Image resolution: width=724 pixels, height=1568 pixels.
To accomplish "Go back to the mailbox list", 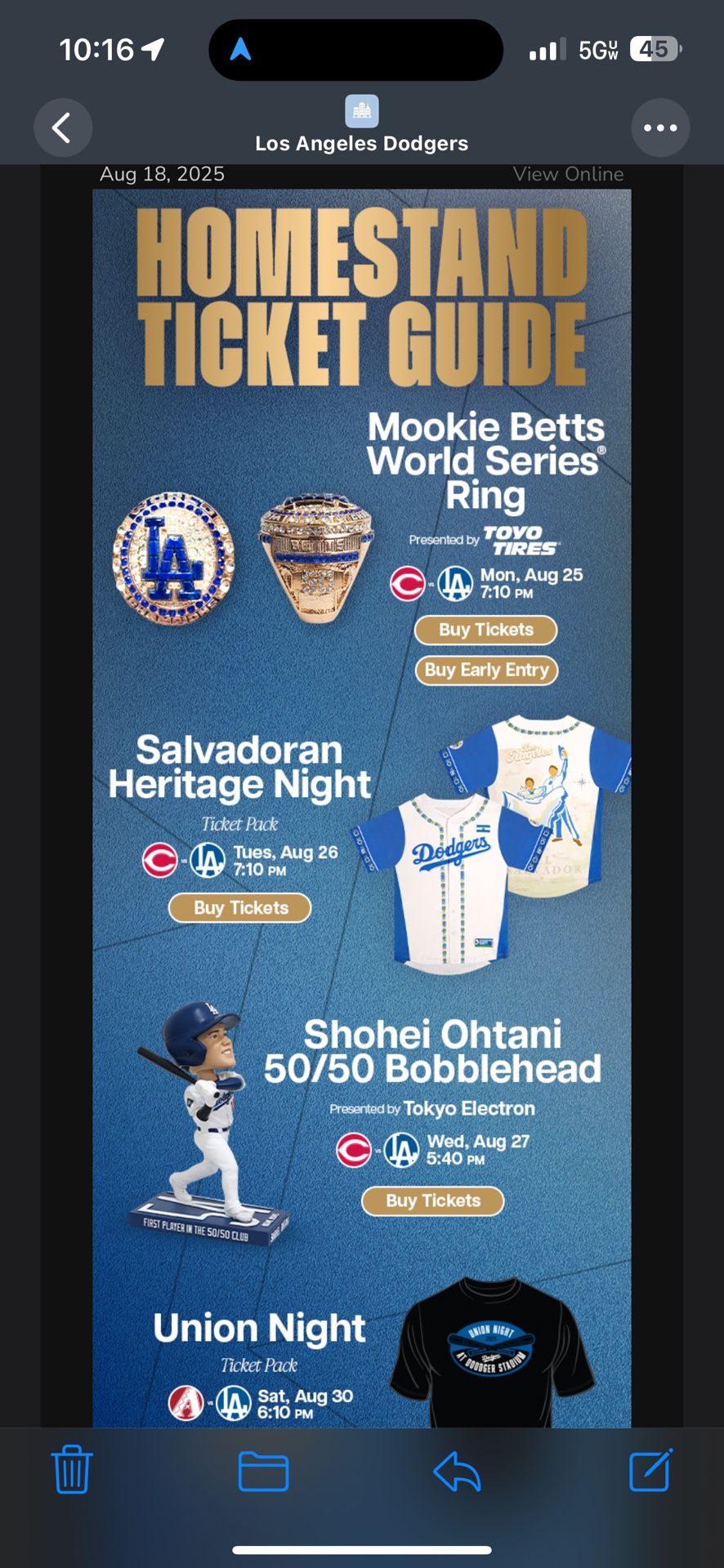I will [x=62, y=127].
